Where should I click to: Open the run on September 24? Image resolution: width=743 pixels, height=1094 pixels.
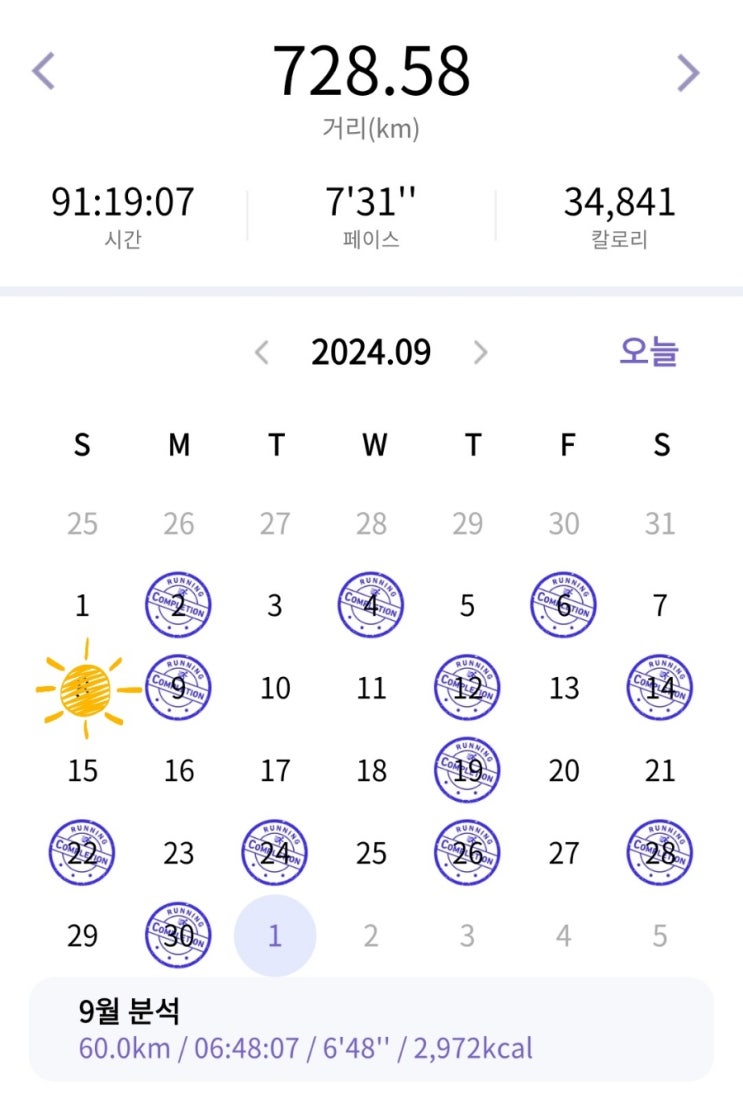coord(275,853)
